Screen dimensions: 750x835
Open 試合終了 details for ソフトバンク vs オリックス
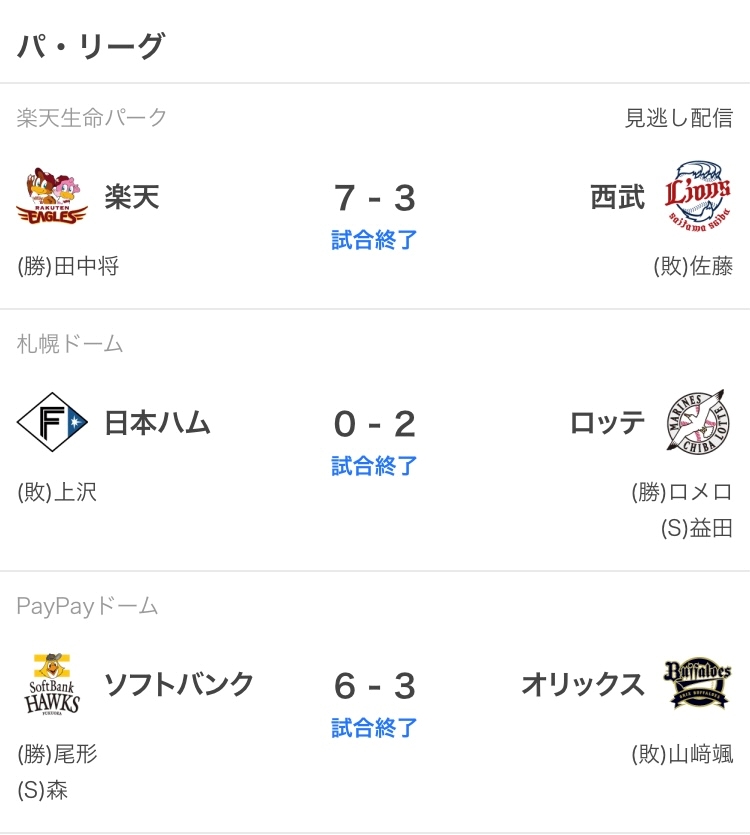pyautogui.click(x=374, y=727)
